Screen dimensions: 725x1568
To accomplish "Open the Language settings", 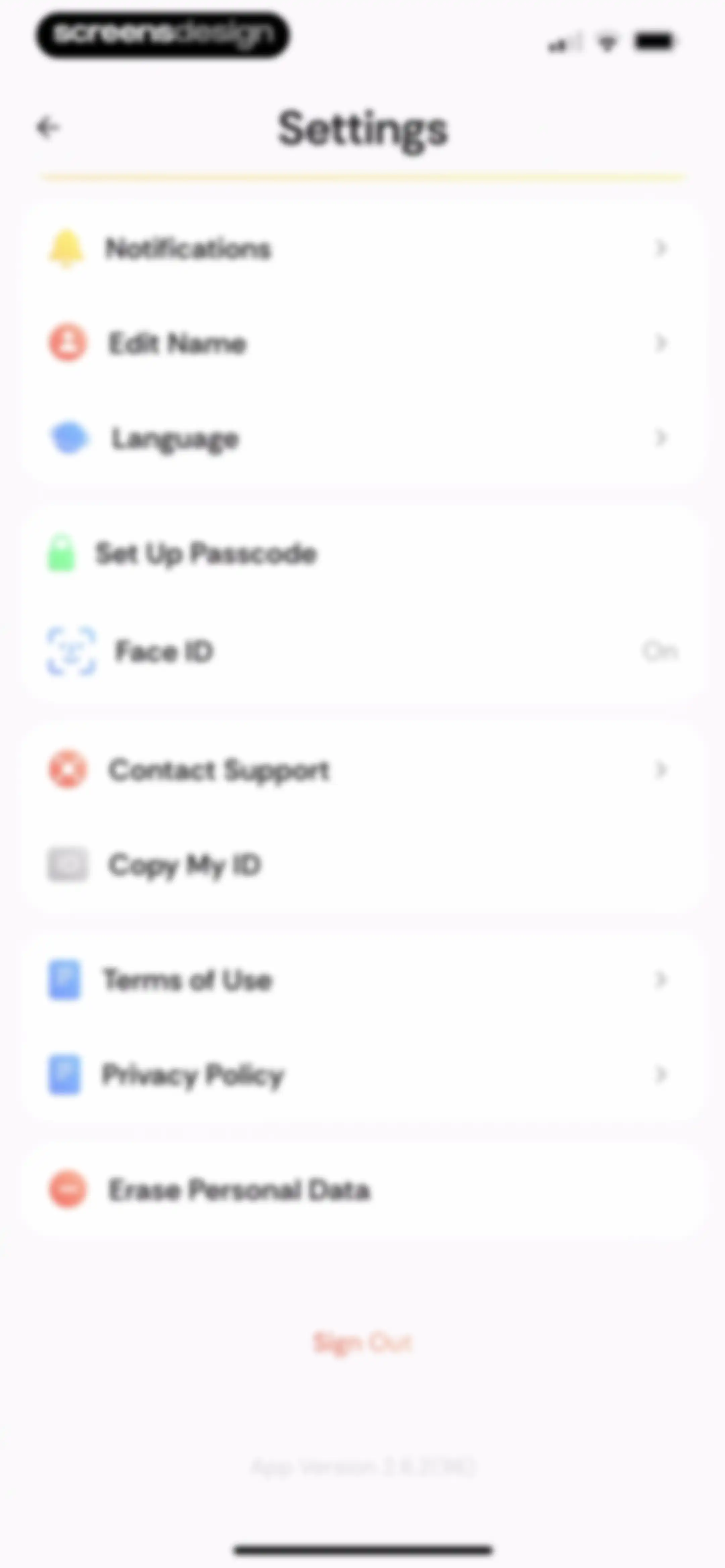I will pyautogui.click(x=363, y=438).
